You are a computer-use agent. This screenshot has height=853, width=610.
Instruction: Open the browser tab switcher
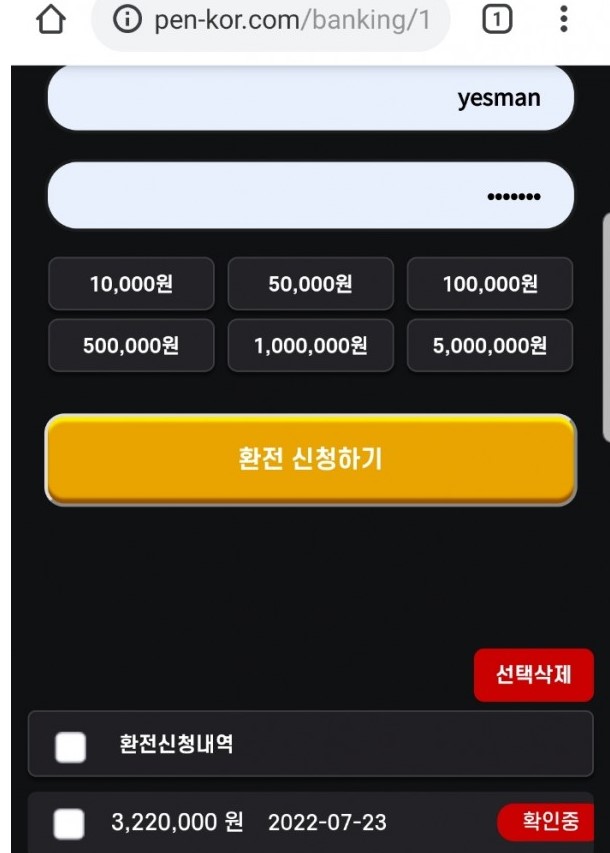[496, 22]
